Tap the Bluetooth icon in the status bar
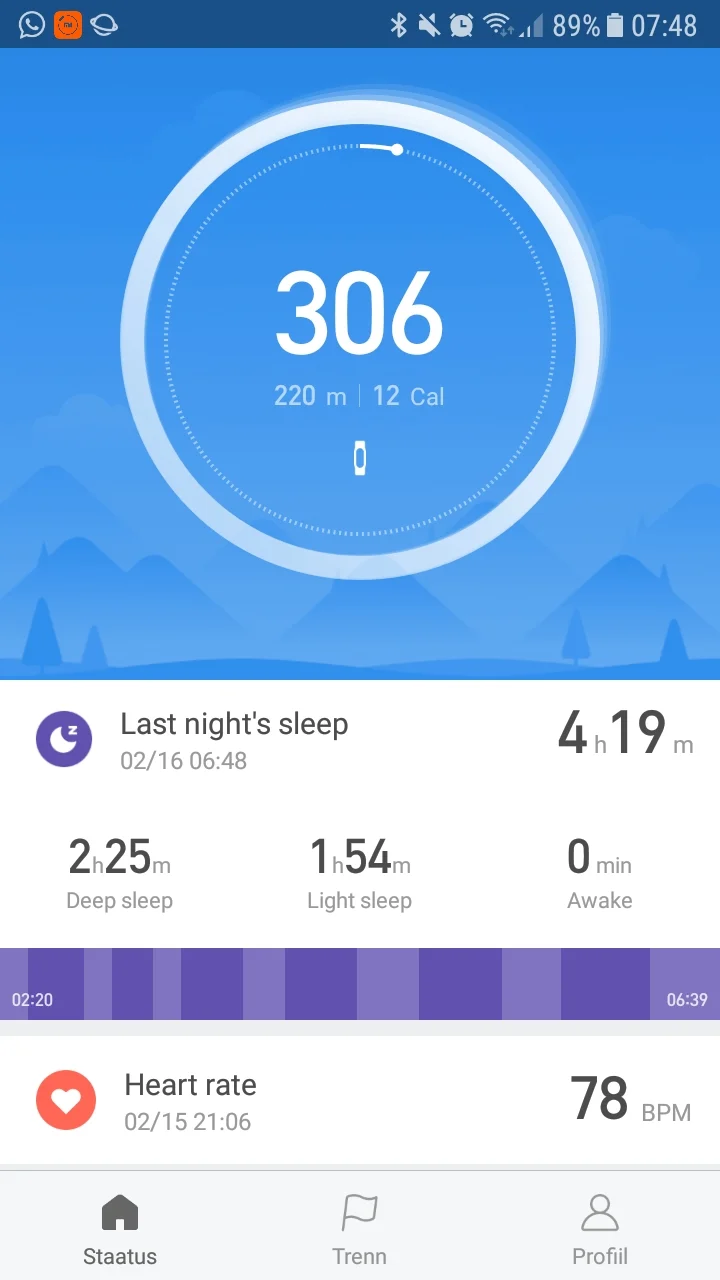 coord(399,24)
